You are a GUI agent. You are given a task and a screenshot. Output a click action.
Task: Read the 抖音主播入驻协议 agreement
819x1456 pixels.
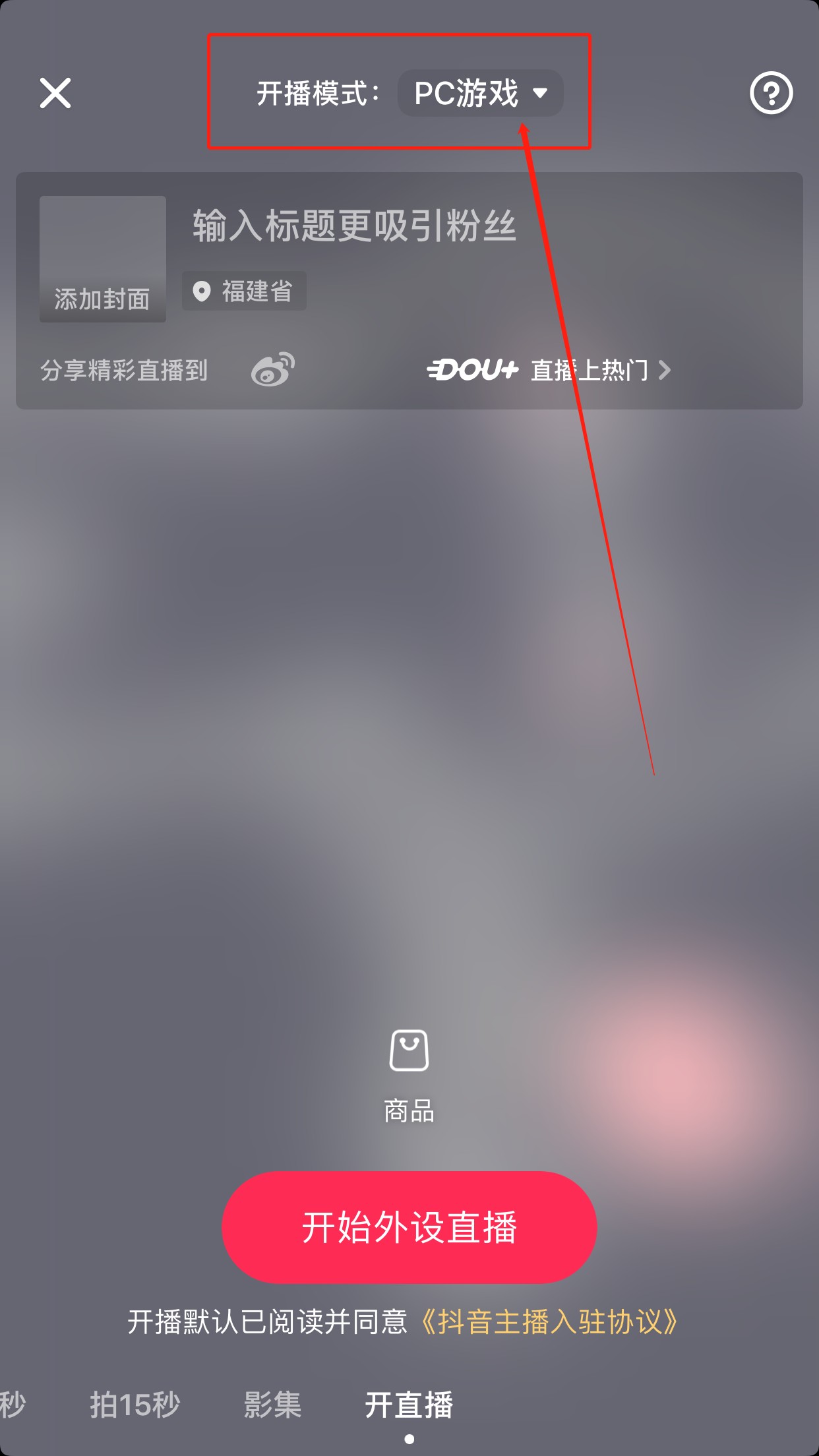coord(549,1321)
